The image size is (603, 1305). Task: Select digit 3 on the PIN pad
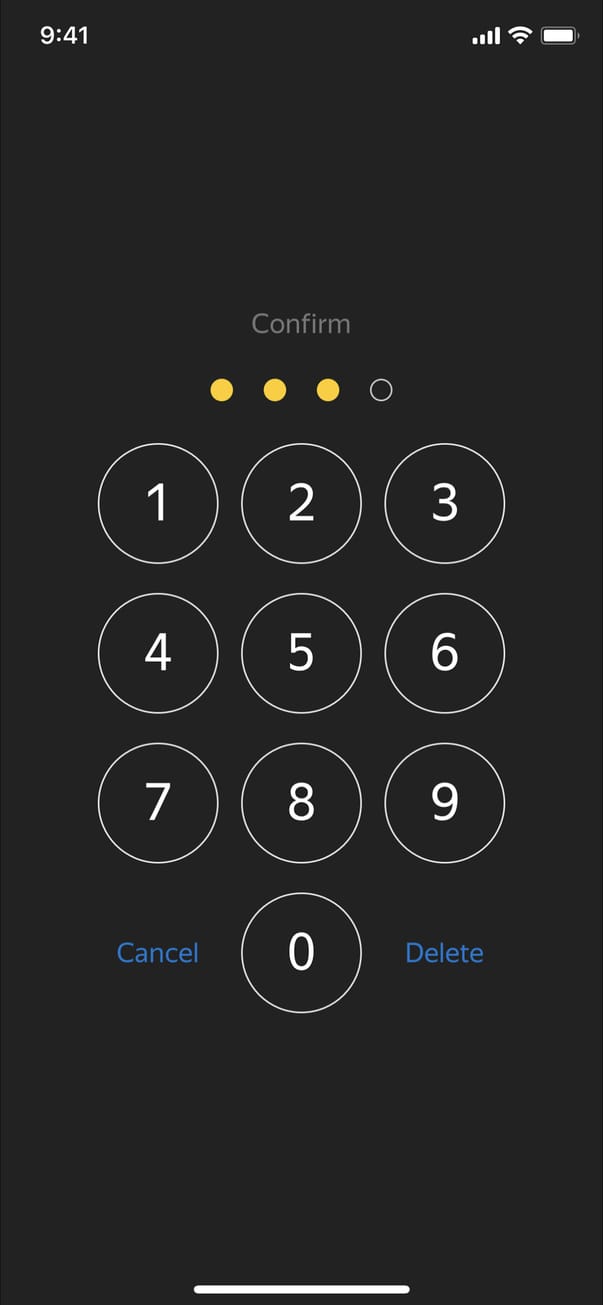(444, 503)
